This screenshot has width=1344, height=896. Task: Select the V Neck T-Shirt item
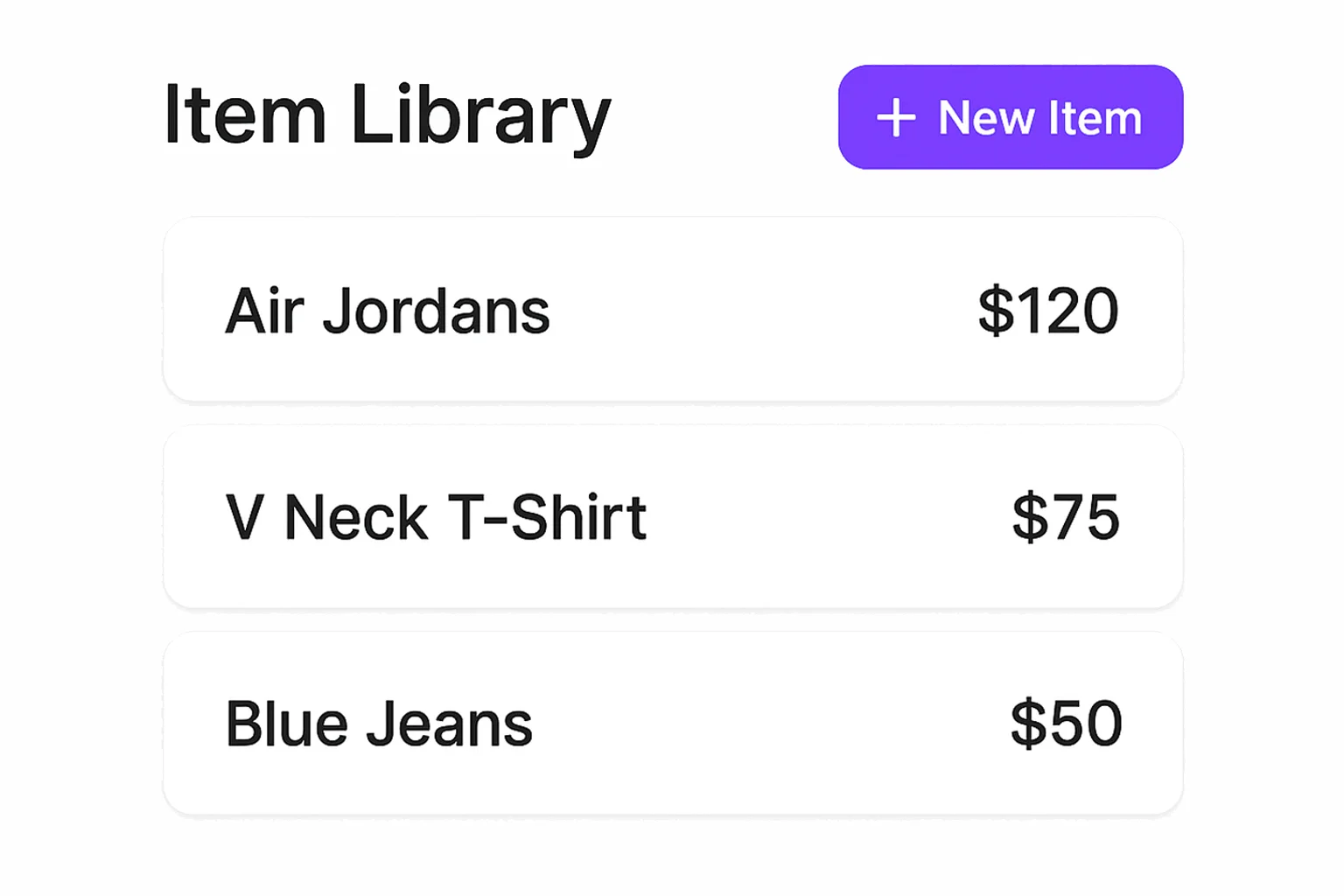click(x=672, y=516)
